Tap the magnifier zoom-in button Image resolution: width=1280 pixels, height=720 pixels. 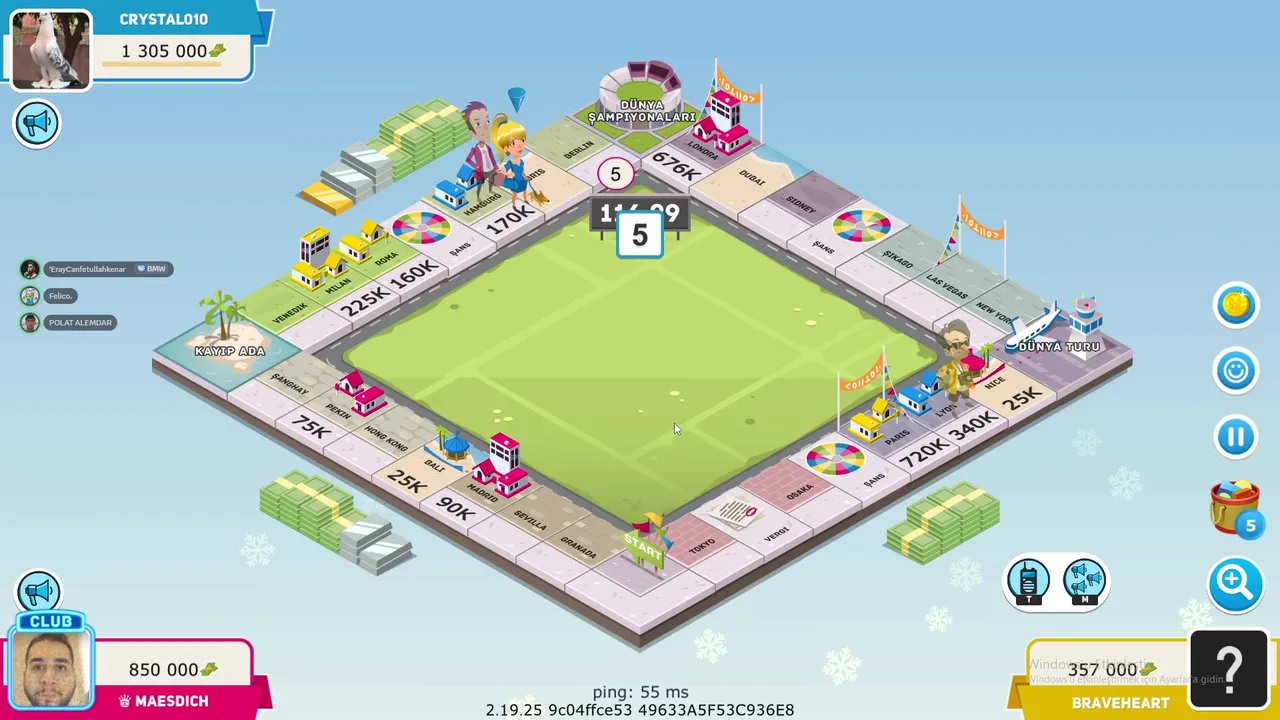coord(1236,581)
